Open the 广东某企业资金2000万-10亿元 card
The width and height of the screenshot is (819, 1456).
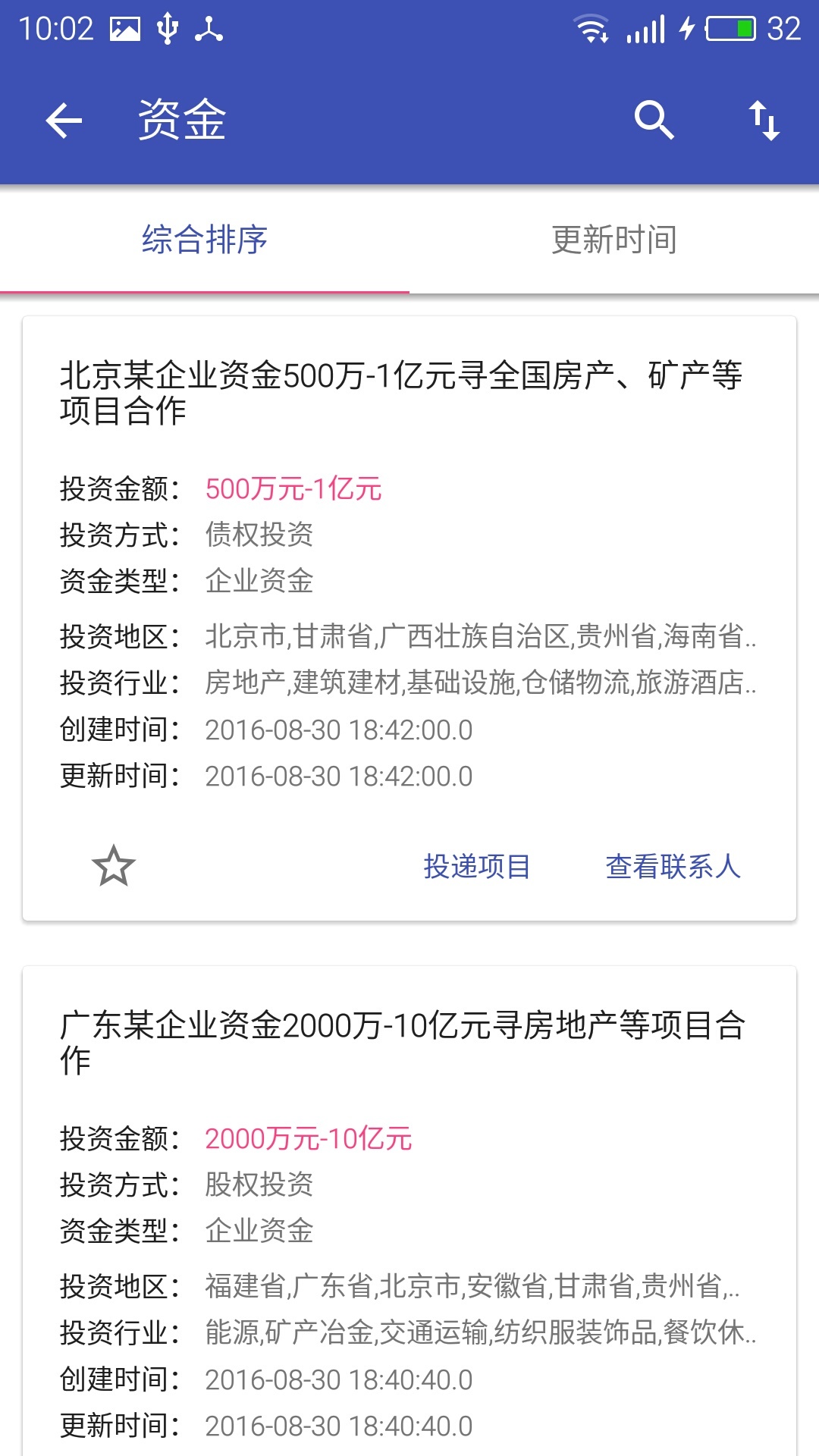click(x=409, y=1211)
